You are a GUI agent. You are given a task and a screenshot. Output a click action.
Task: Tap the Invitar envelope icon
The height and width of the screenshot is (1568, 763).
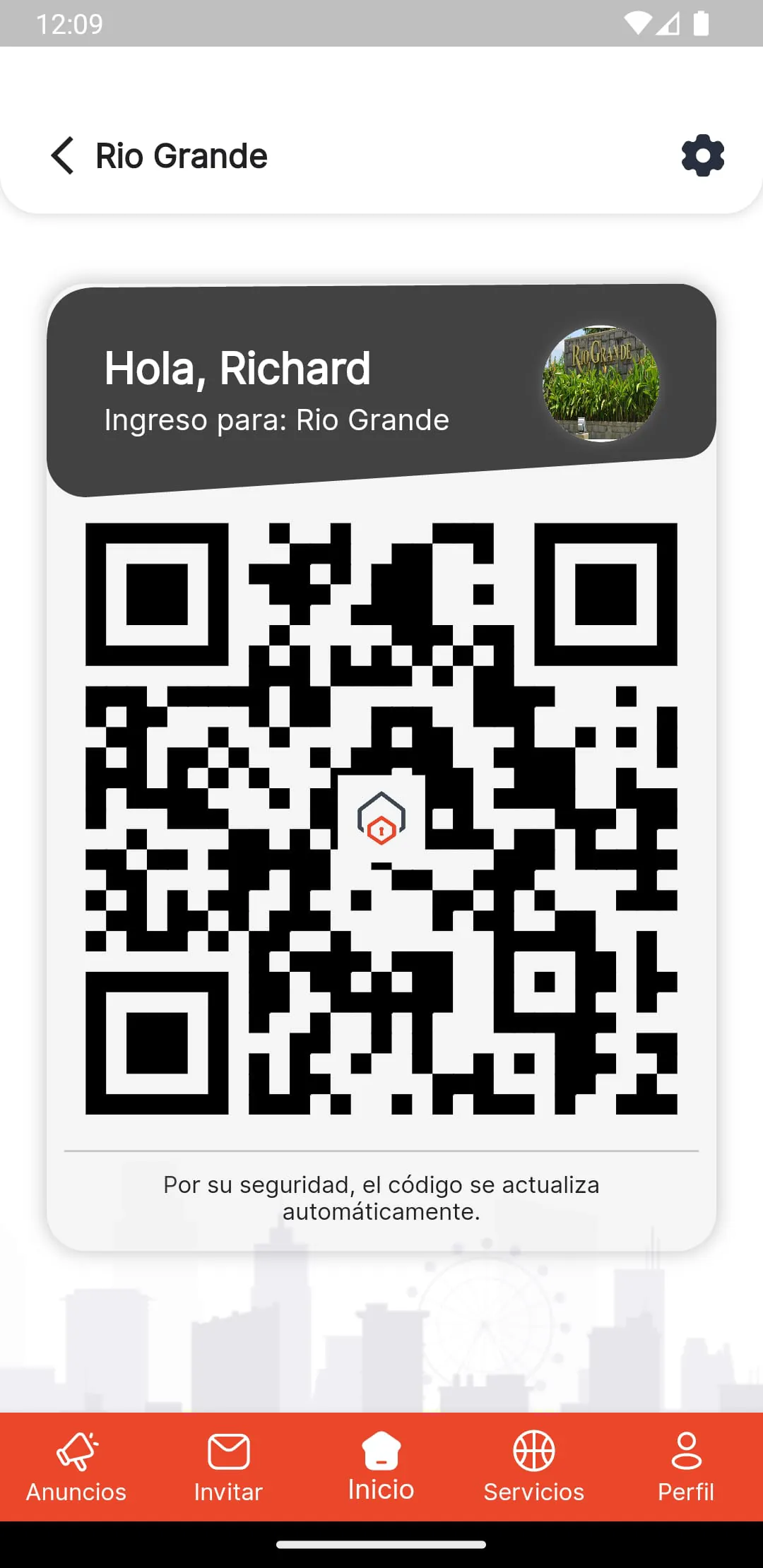tap(228, 1451)
